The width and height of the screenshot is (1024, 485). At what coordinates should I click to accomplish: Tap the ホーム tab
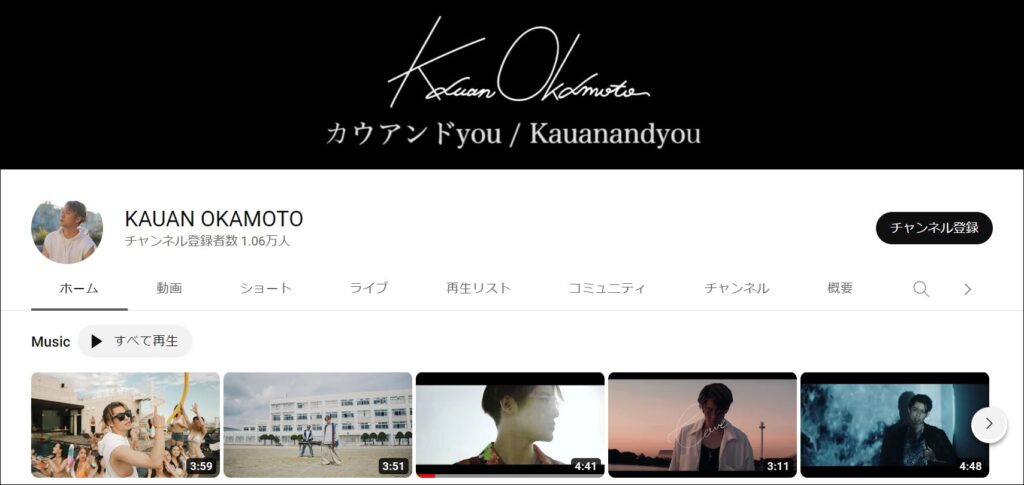79,288
